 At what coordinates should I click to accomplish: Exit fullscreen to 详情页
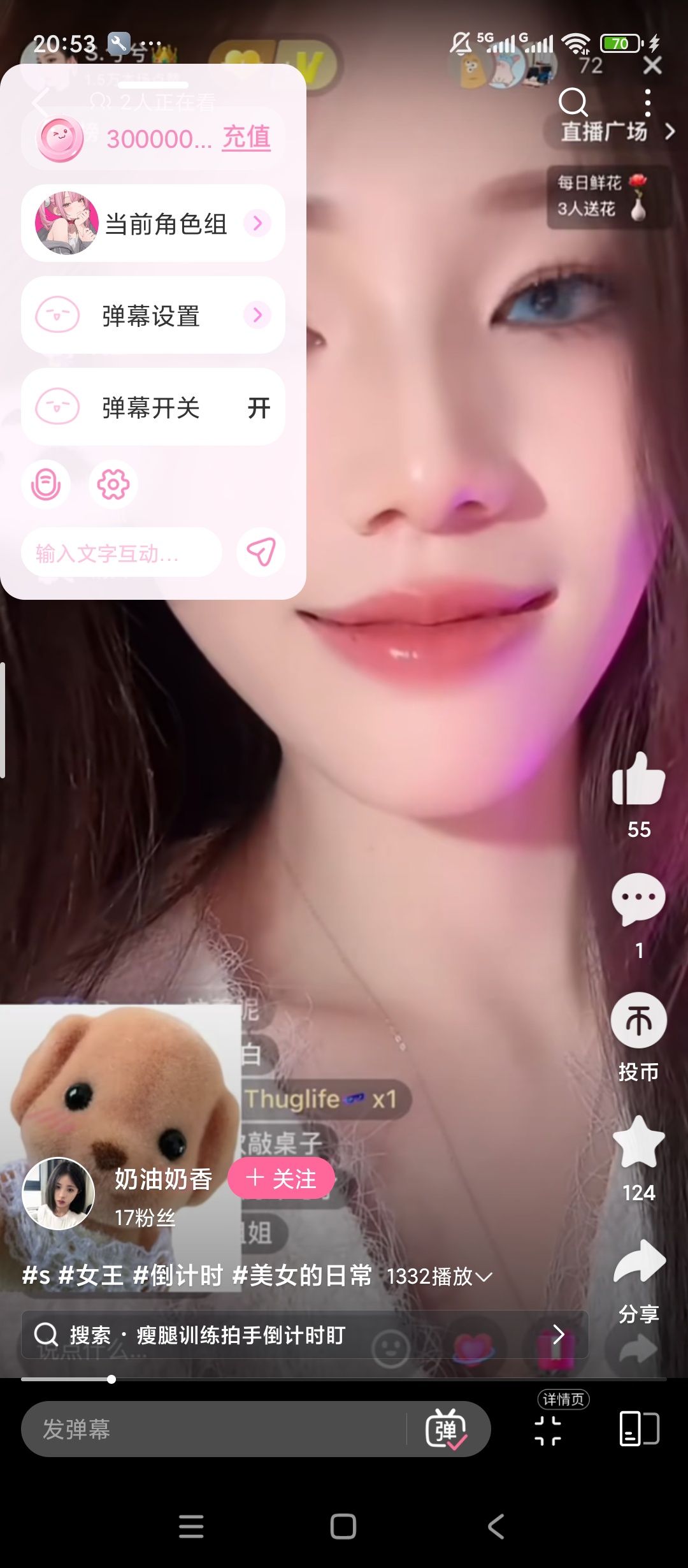click(x=548, y=1431)
